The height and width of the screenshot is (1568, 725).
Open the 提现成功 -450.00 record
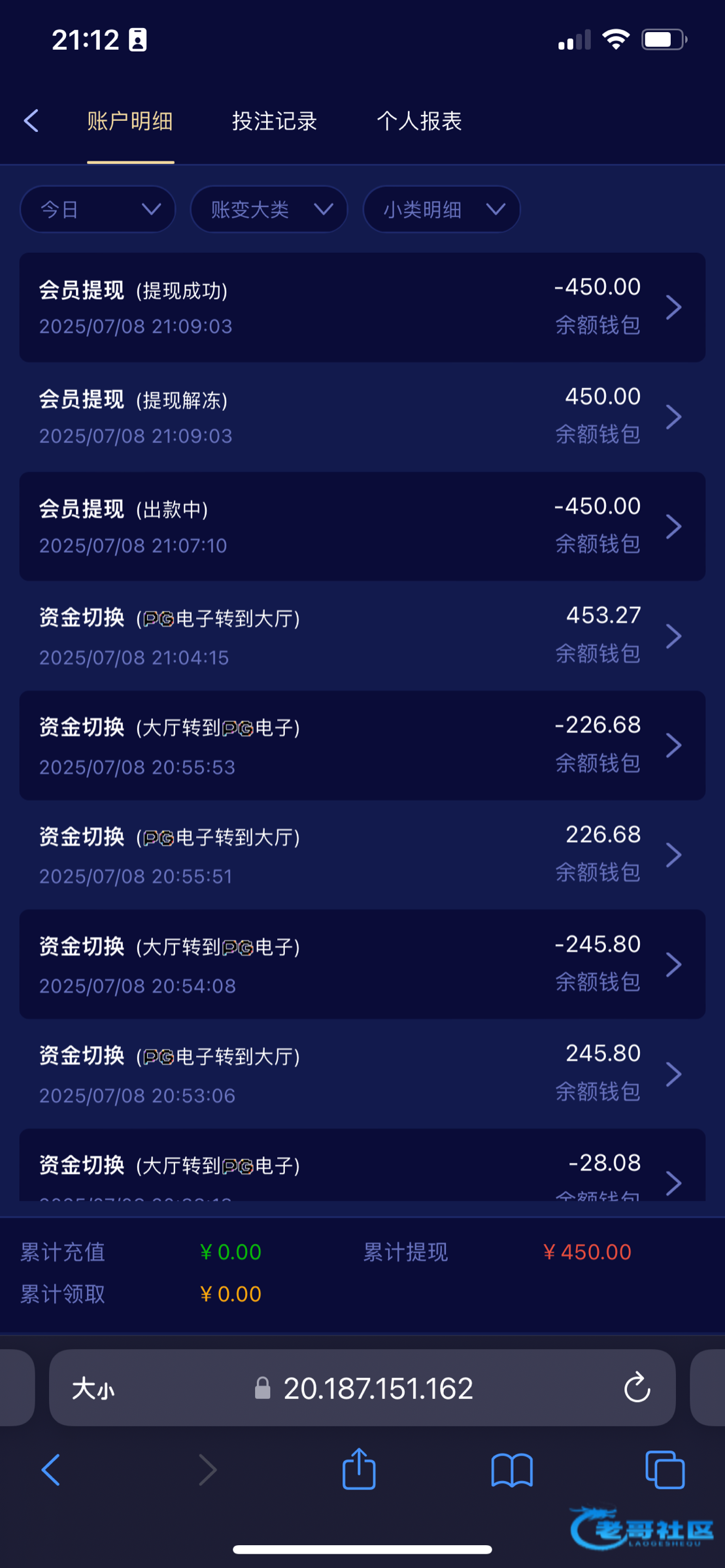(x=362, y=307)
